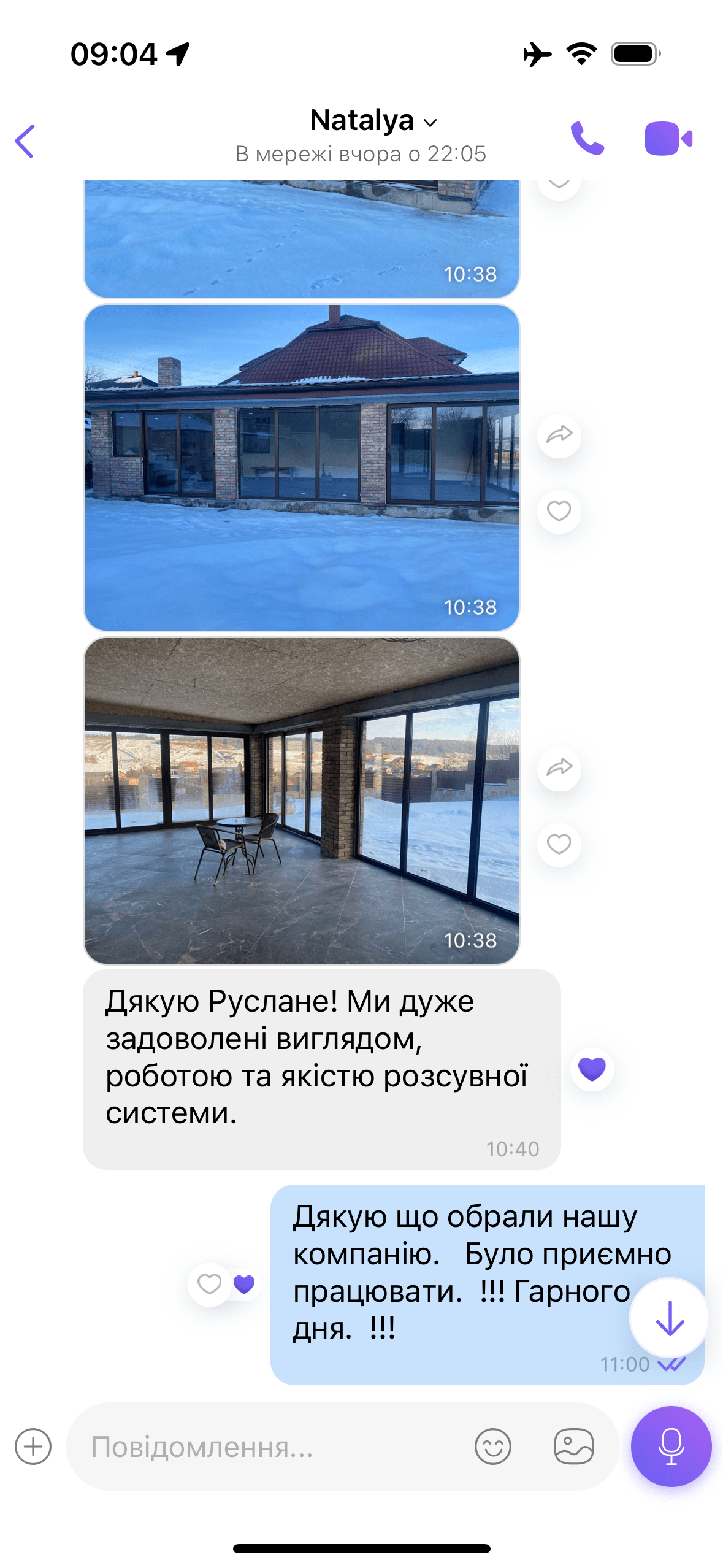Open the emoji and sticker picker

pos(492,1447)
